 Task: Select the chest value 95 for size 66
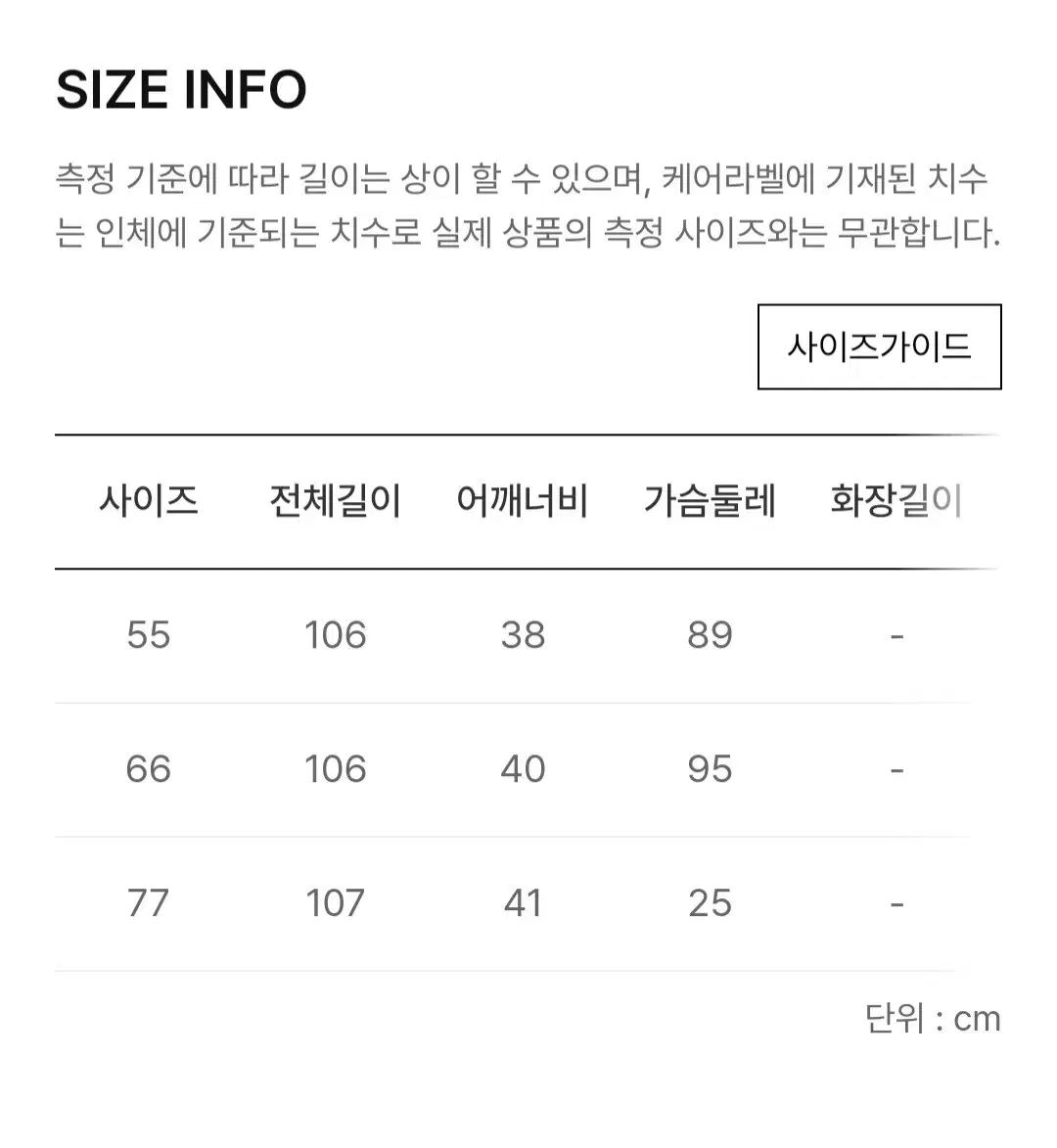tap(709, 769)
